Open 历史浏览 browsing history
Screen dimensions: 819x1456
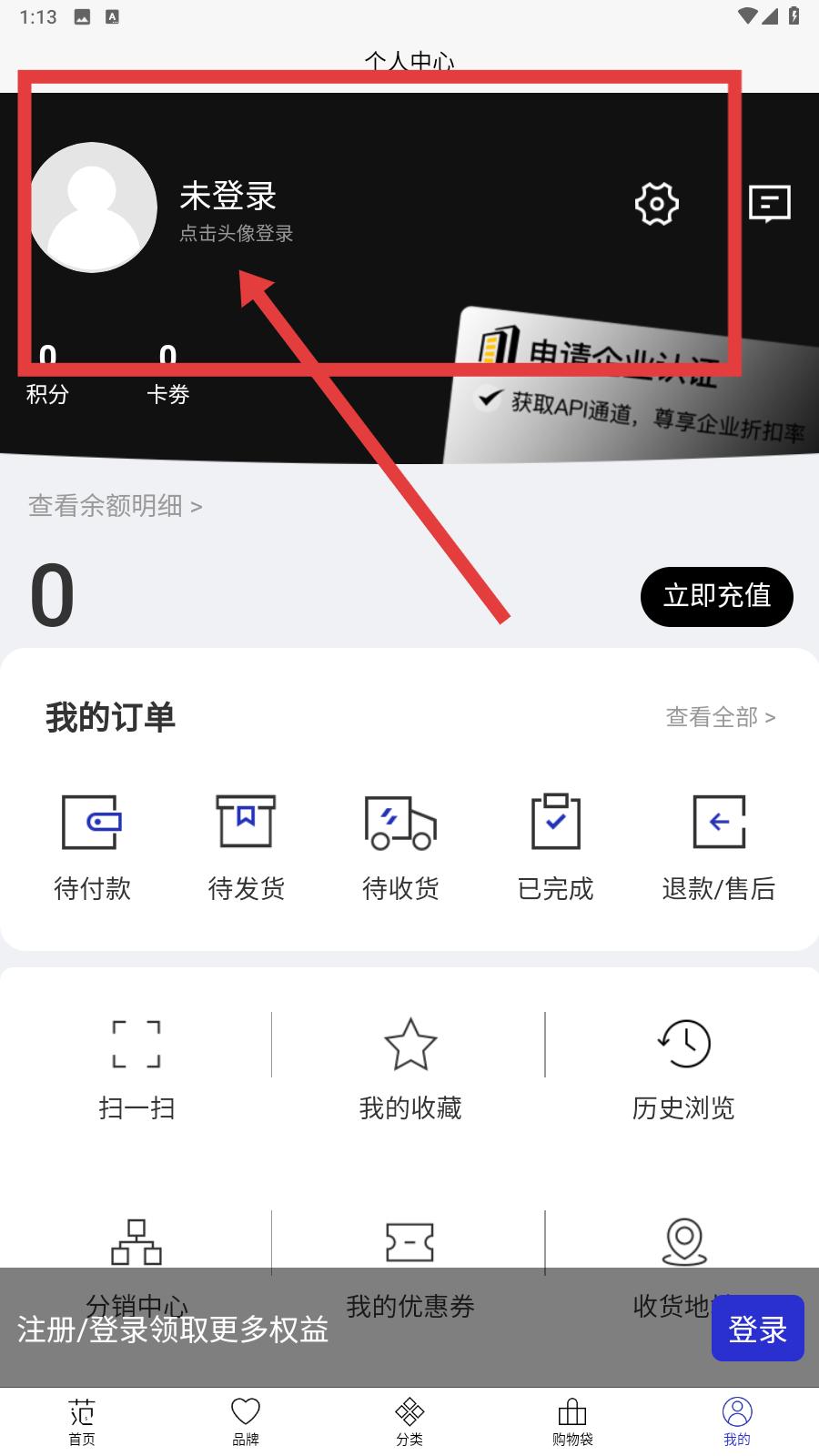683,1067
